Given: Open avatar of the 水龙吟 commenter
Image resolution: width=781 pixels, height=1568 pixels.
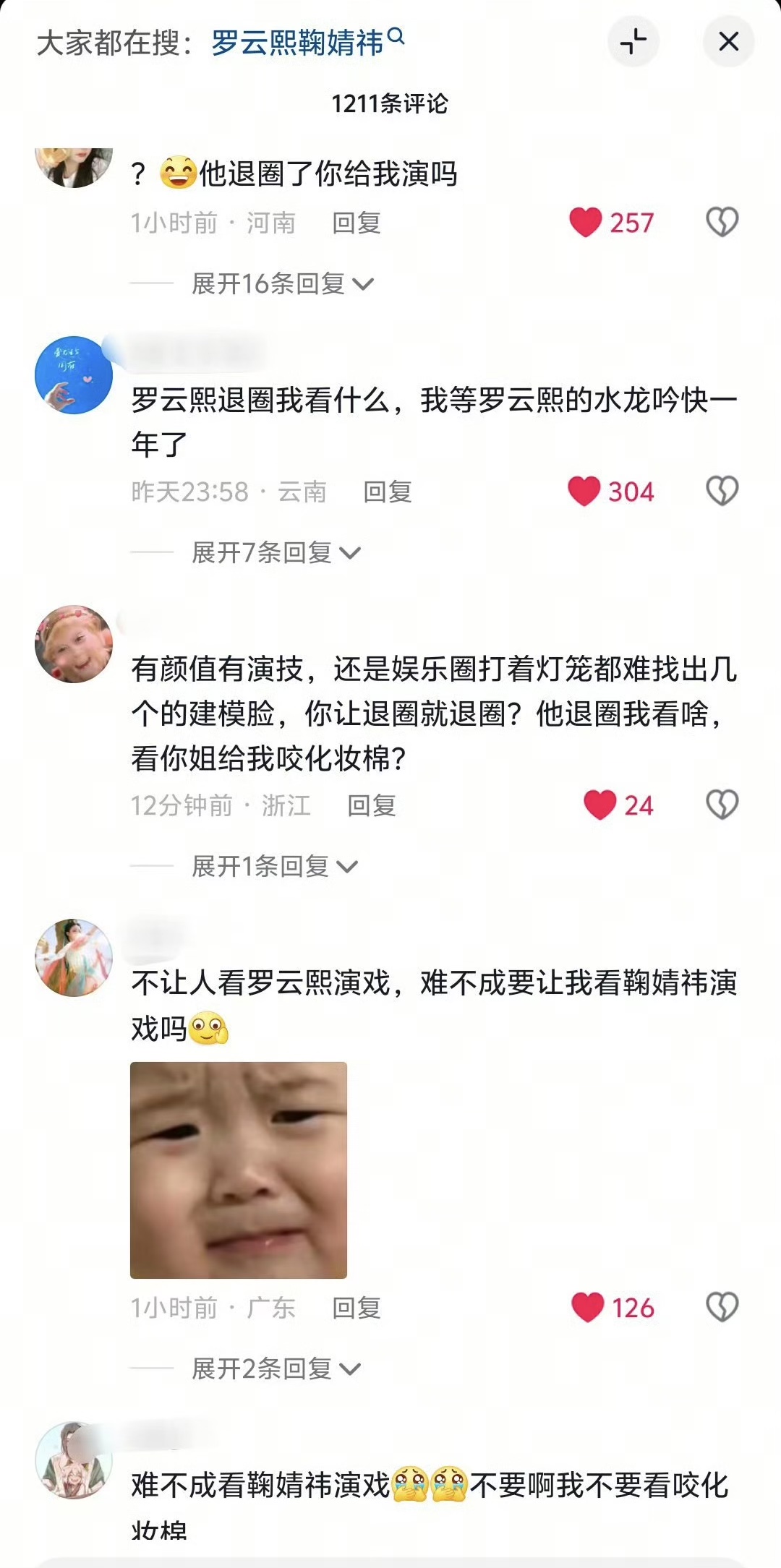Looking at the screenshot, I should tap(74, 375).
